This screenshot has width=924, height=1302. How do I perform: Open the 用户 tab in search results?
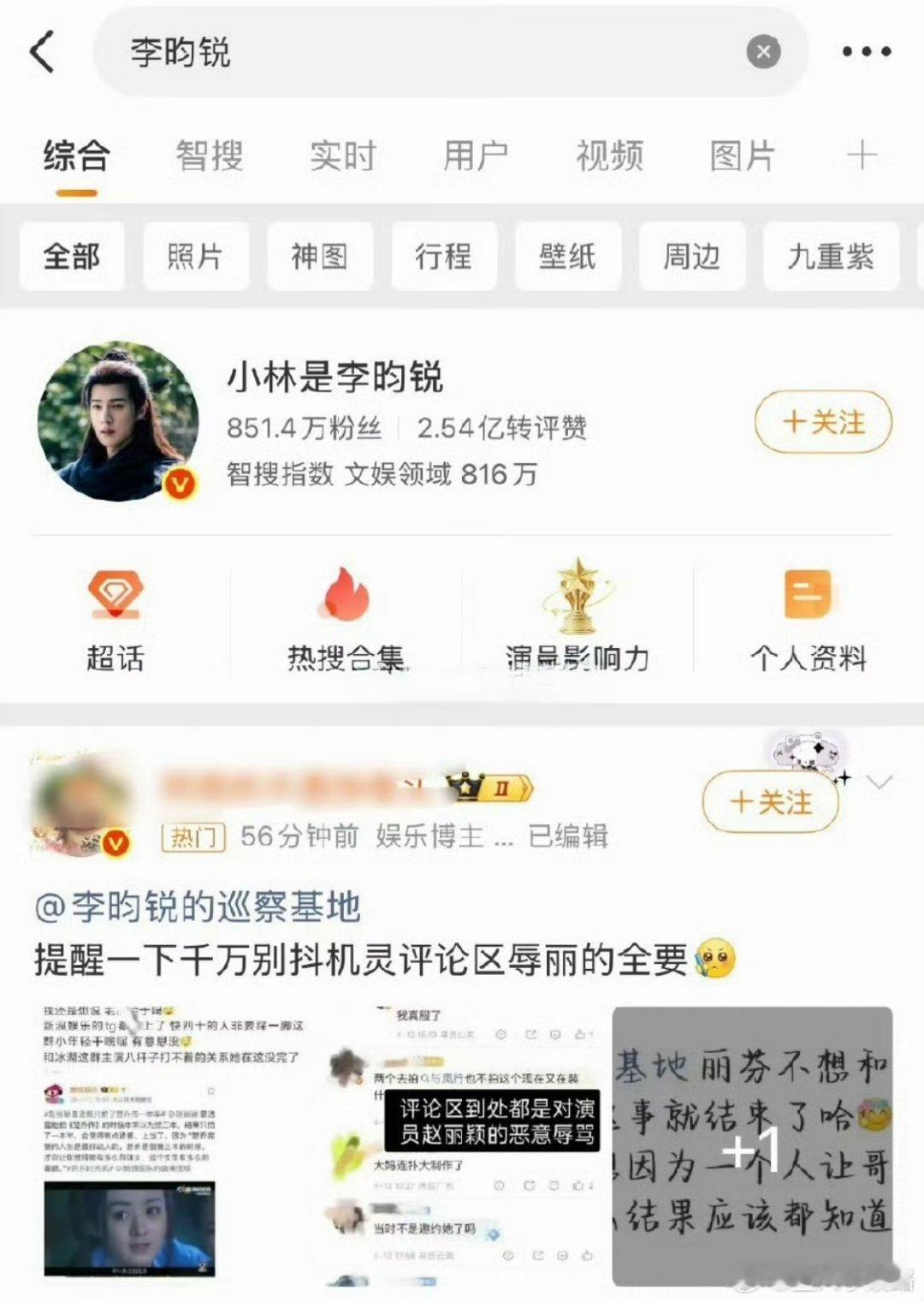478,154
